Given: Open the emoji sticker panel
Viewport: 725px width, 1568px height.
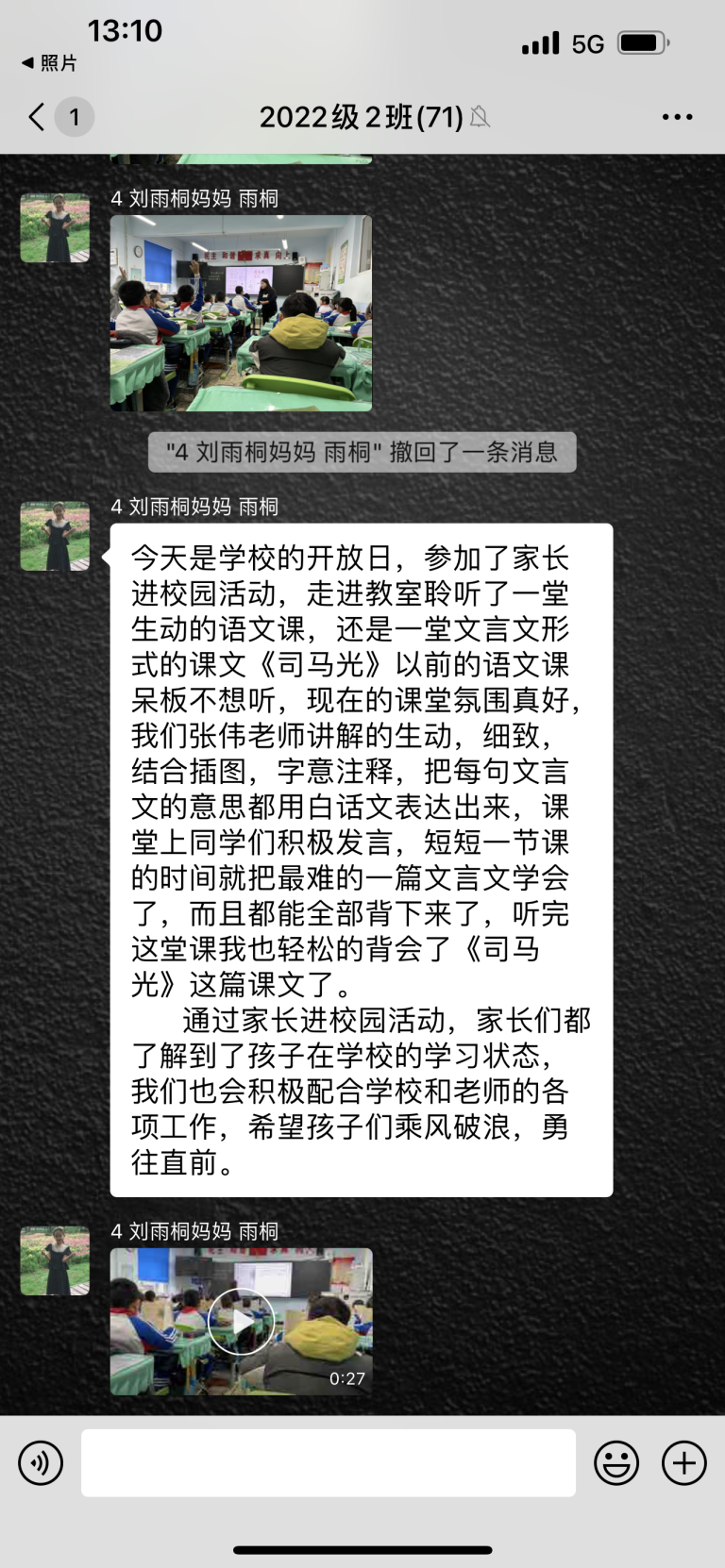Looking at the screenshot, I should click(615, 1463).
